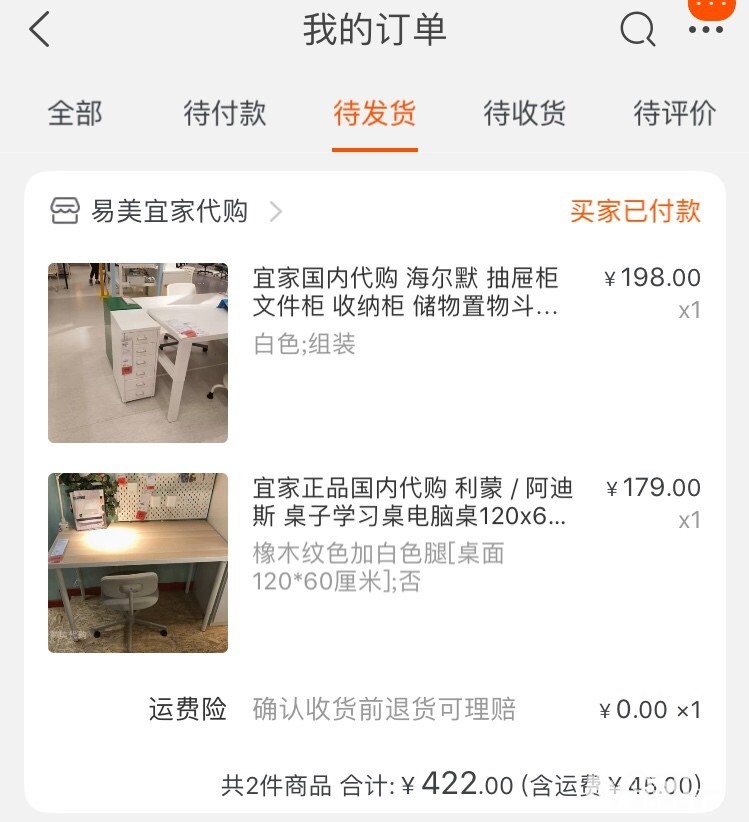
Task: Switch to the 全部 tab
Action: (x=75, y=113)
